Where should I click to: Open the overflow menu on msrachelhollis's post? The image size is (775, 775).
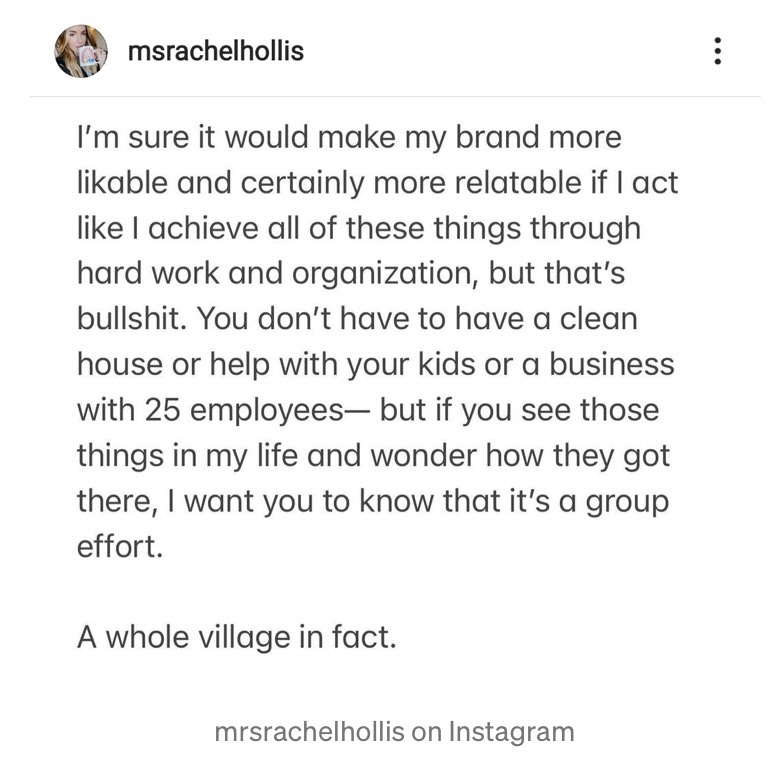(x=717, y=51)
